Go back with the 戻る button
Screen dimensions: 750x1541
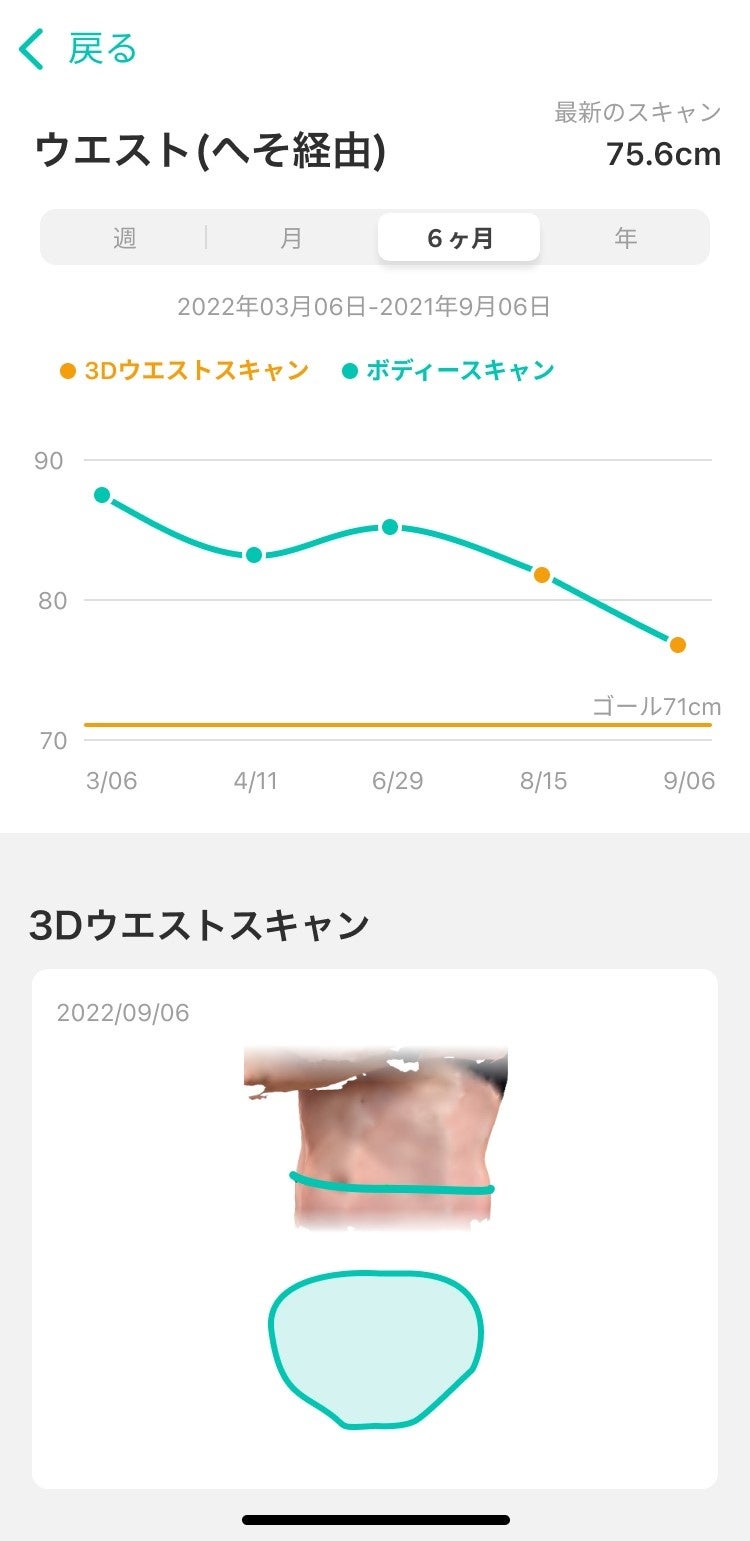(x=78, y=49)
